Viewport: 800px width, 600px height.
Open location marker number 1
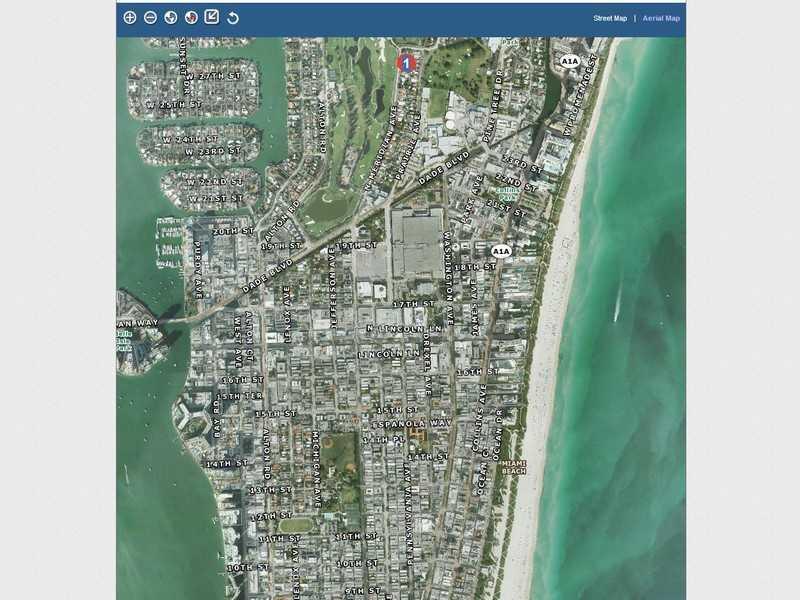click(406, 63)
